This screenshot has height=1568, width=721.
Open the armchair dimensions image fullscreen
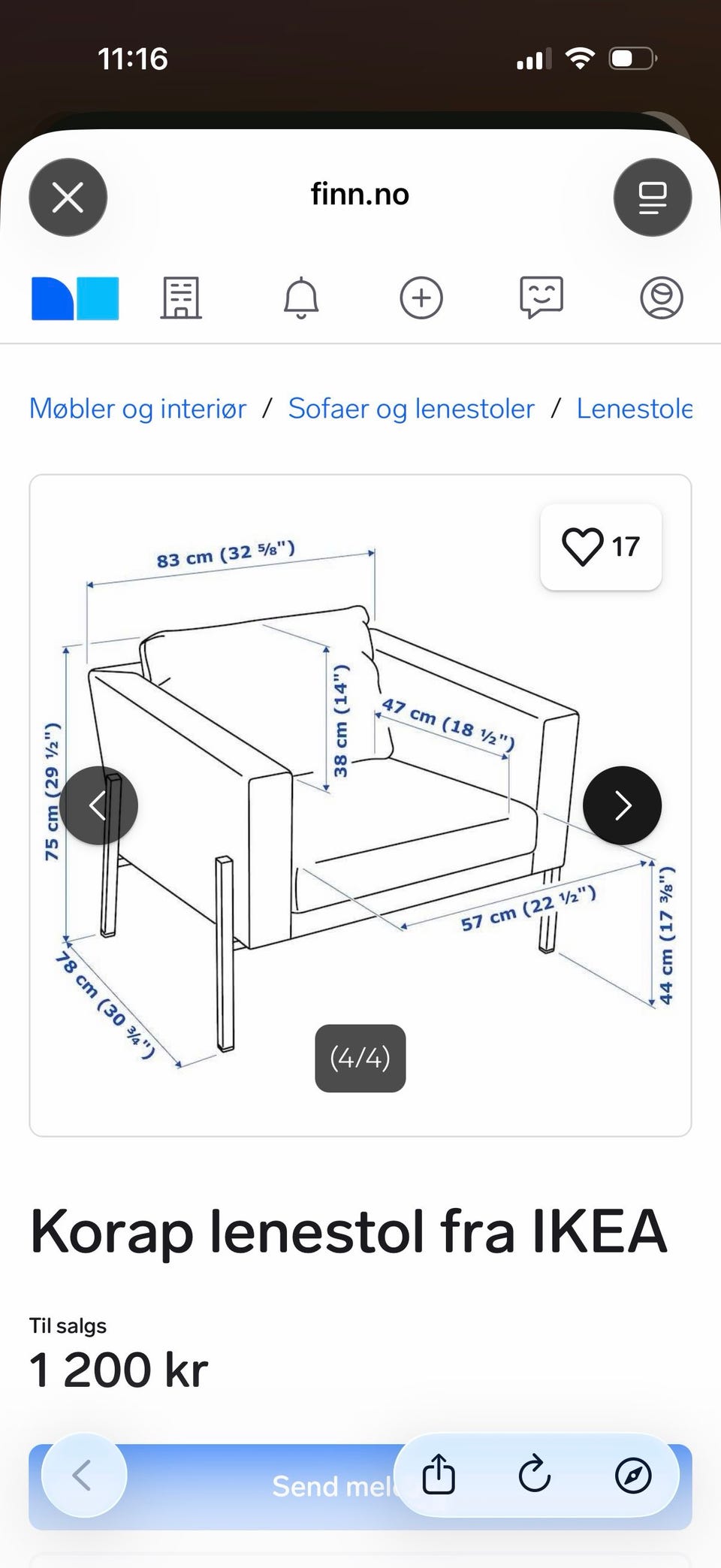tap(360, 805)
